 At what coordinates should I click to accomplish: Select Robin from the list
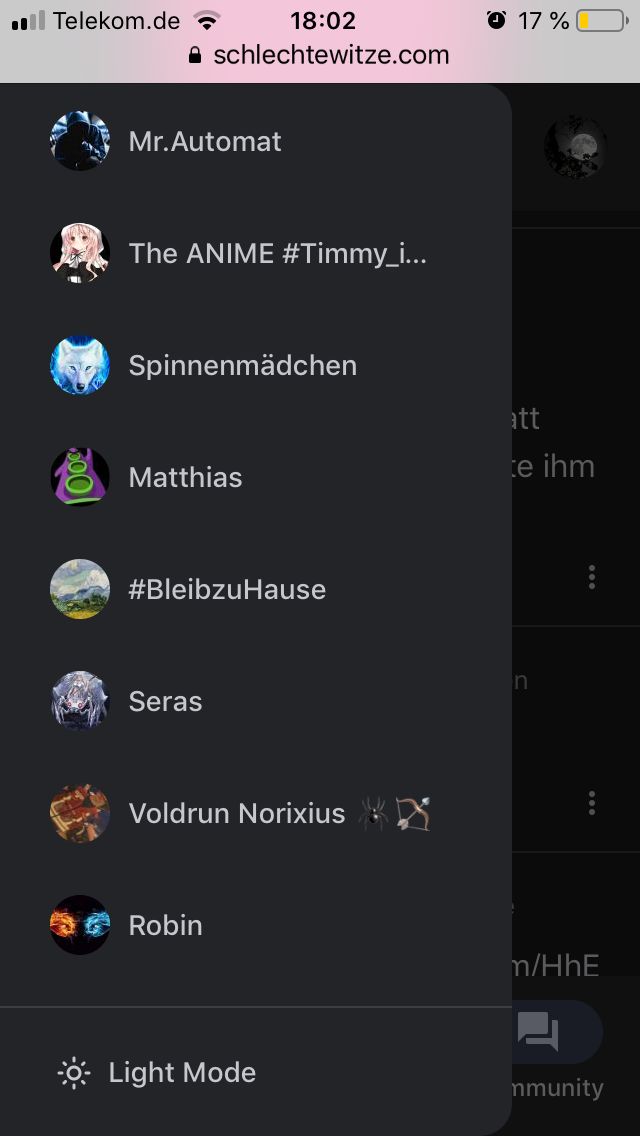[165, 926]
